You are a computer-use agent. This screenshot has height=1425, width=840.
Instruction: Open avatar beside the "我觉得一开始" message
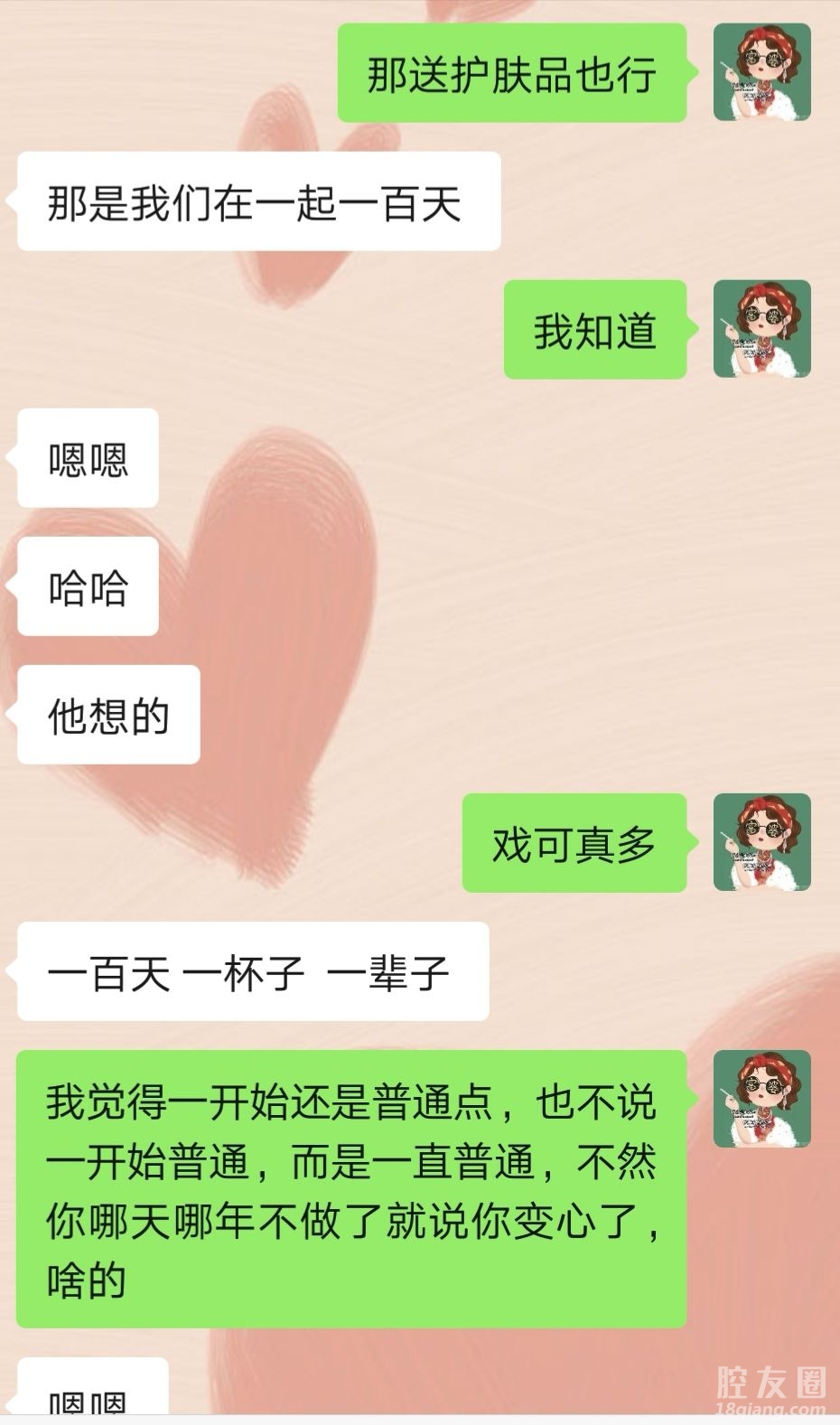761,1099
